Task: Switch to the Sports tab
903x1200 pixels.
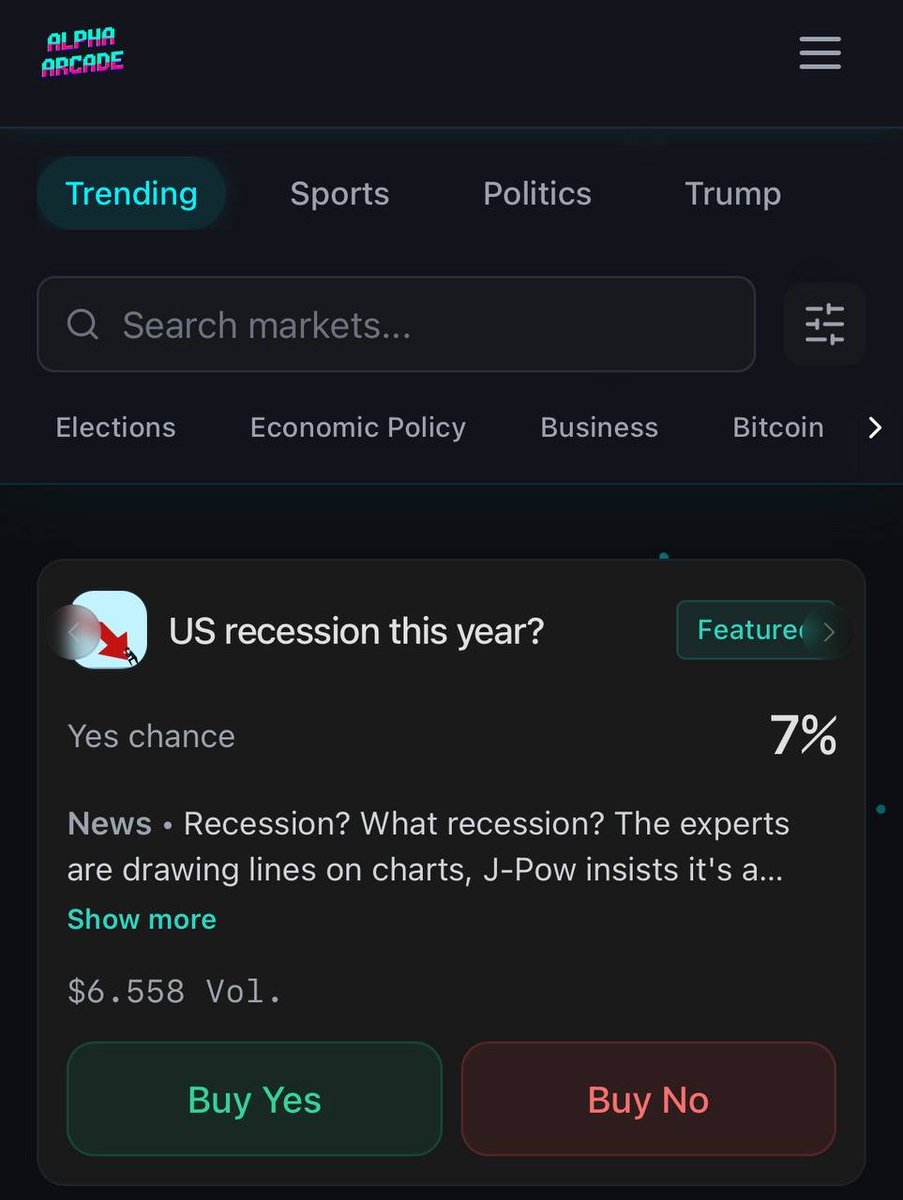Action: coord(339,193)
